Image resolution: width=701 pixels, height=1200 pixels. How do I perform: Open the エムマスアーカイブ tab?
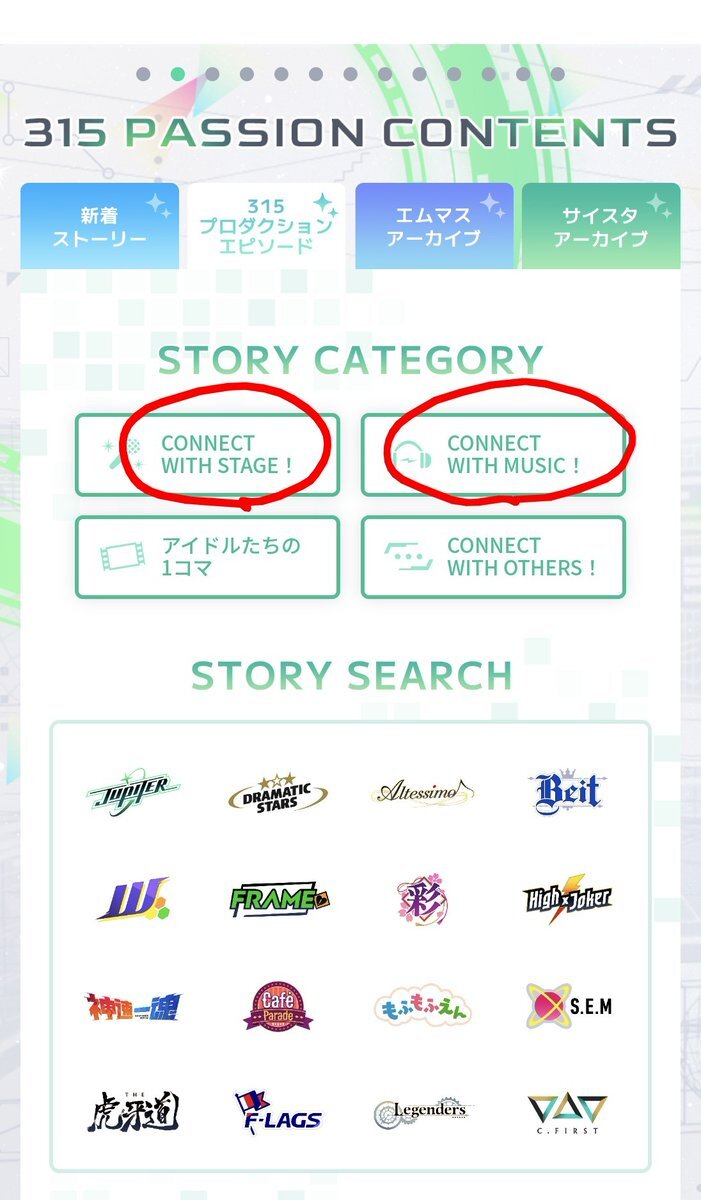coord(433,226)
